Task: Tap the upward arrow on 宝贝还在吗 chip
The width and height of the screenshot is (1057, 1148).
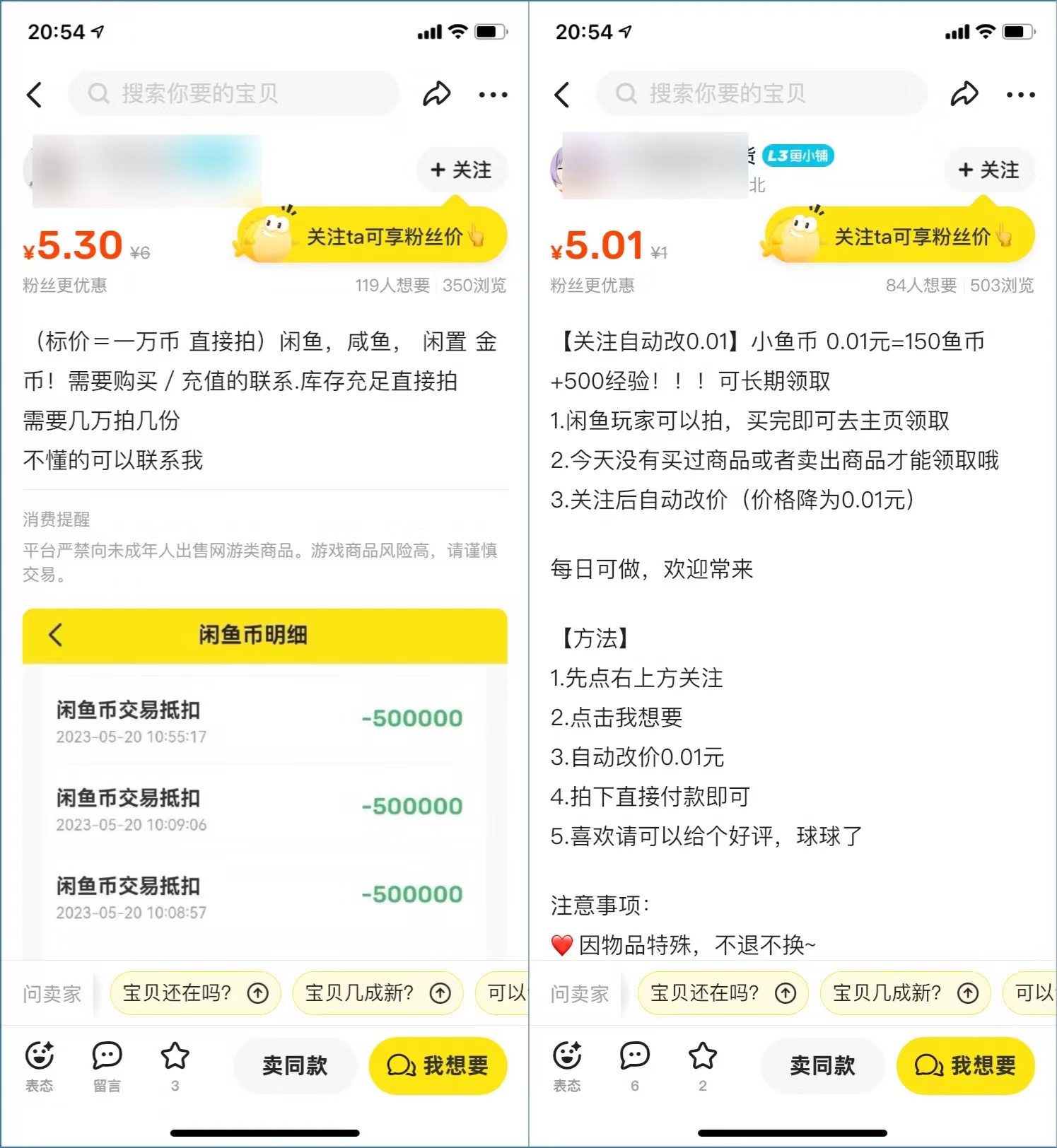Action: 257,994
